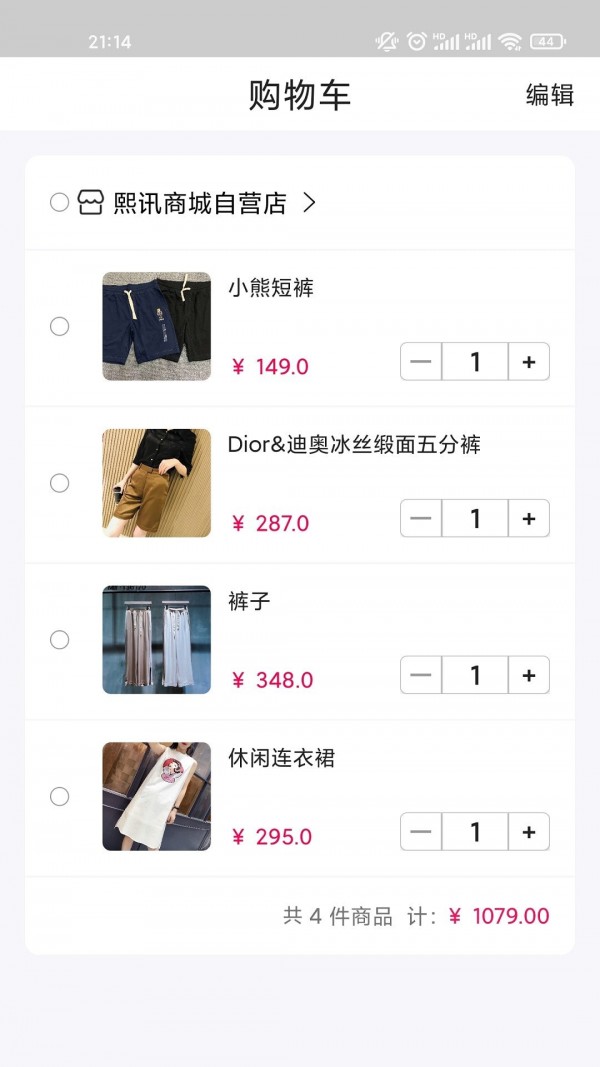Check the Dior&迪奥冰丝缎面五分裤 item

[x=59, y=483]
